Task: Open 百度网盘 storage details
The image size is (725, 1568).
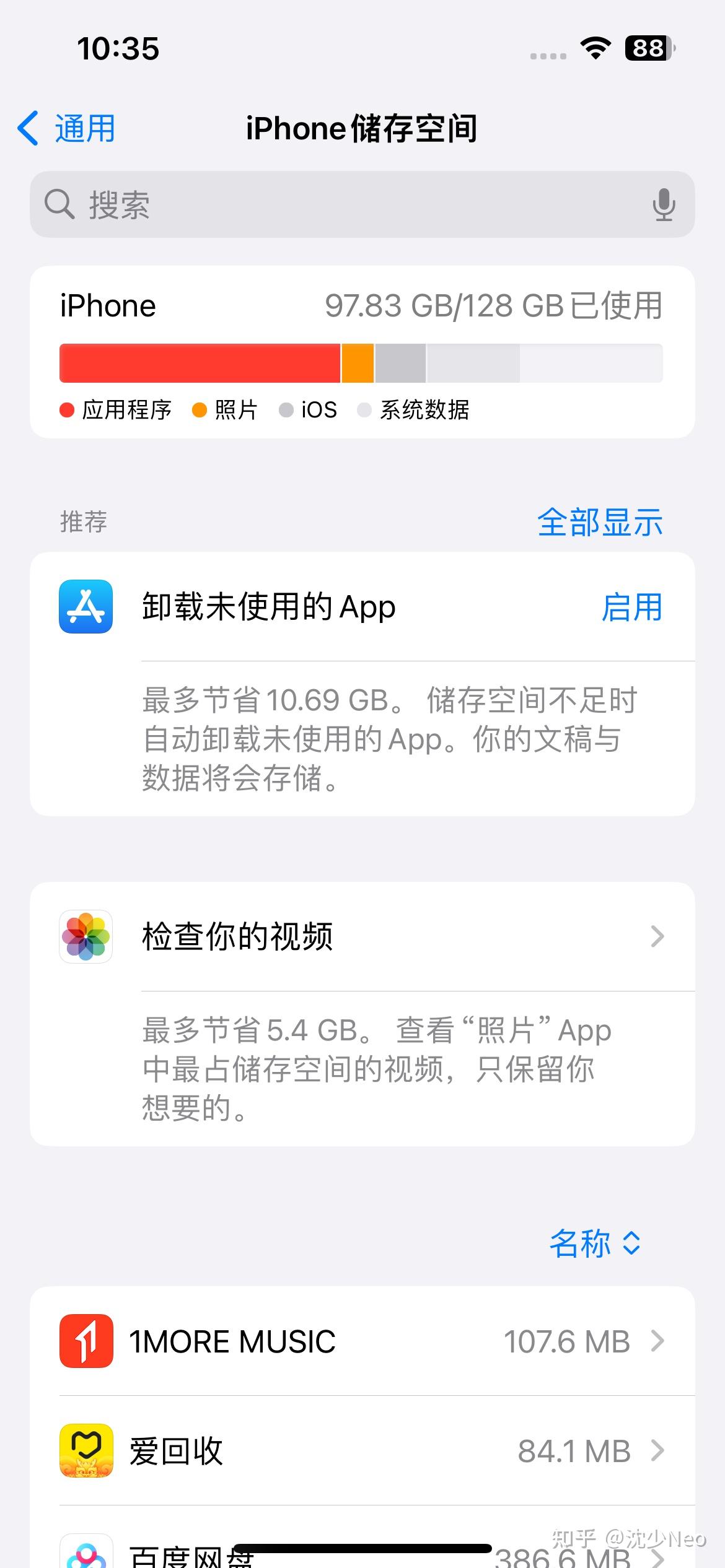Action: click(x=362, y=1542)
